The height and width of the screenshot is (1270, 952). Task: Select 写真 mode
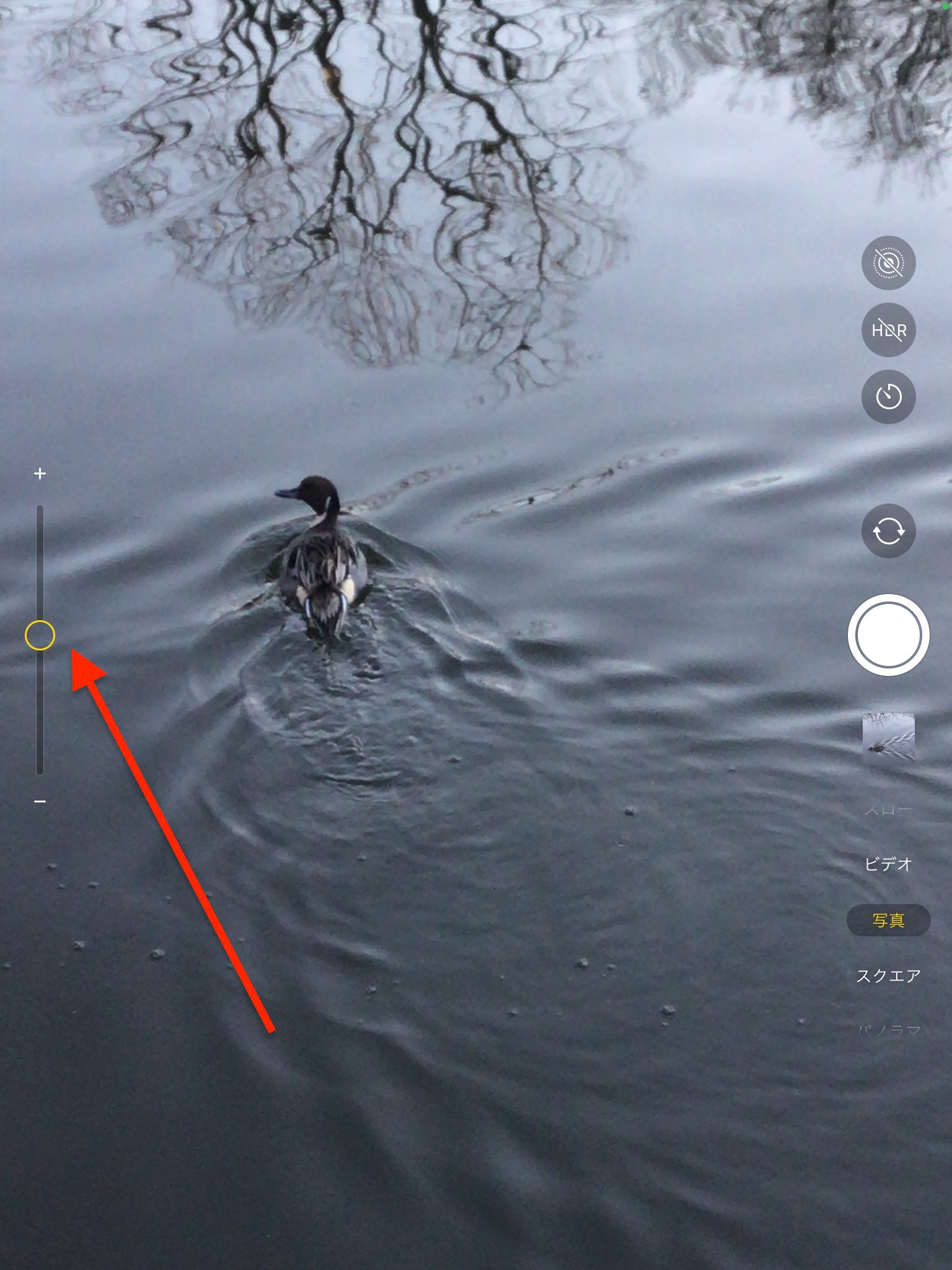tap(888, 920)
